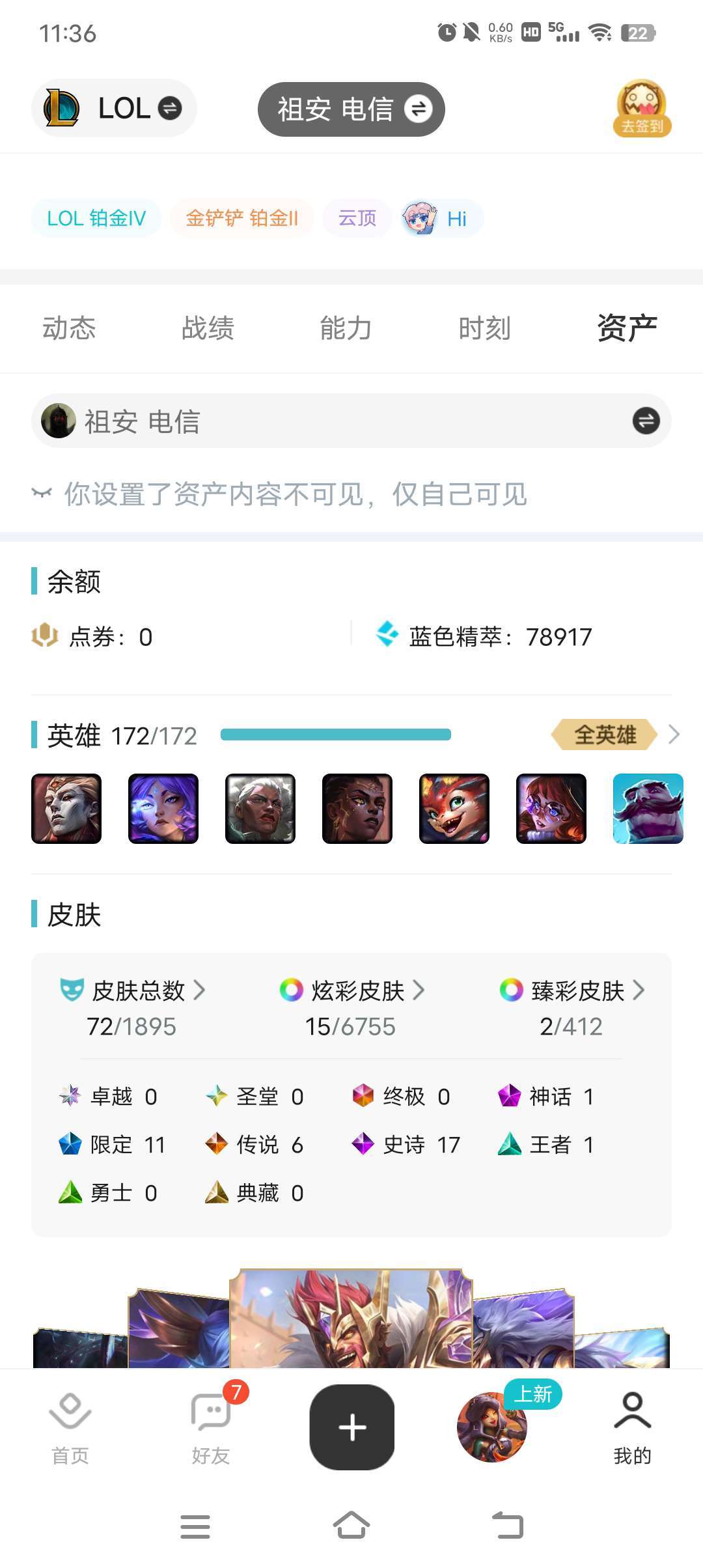Switch to the 战绩 tab

[208, 328]
